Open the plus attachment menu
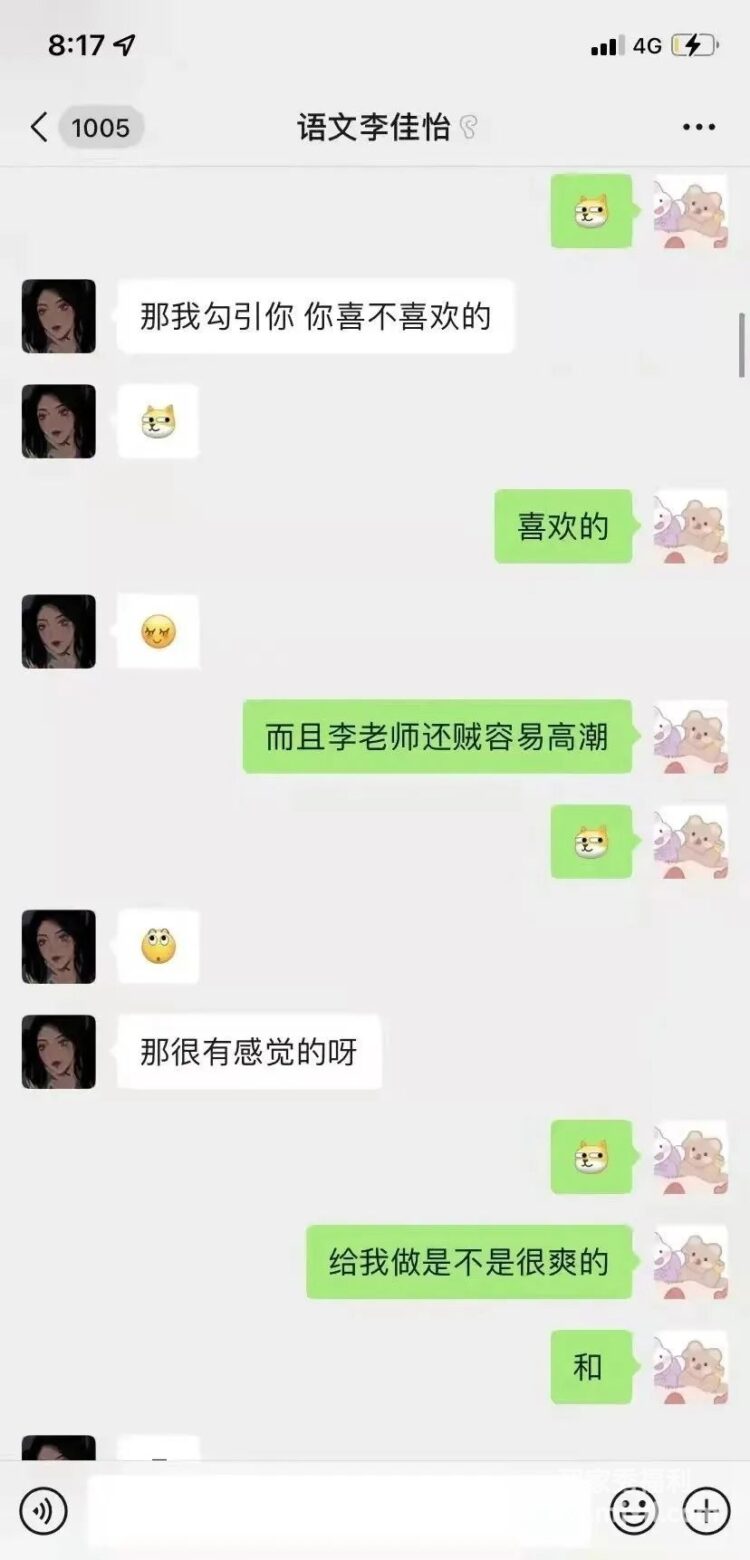 (706, 1510)
